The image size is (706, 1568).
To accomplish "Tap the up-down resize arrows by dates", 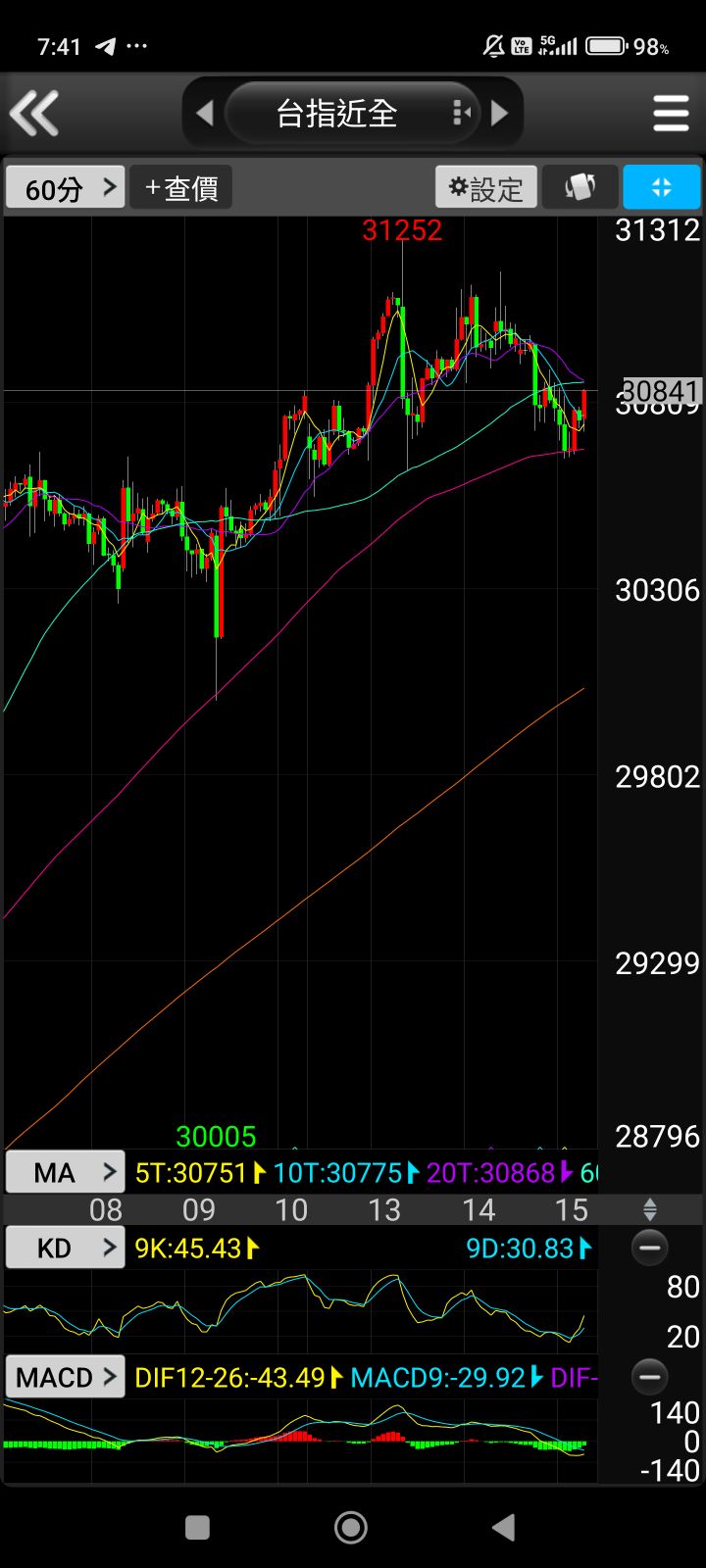I will tap(649, 1209).
